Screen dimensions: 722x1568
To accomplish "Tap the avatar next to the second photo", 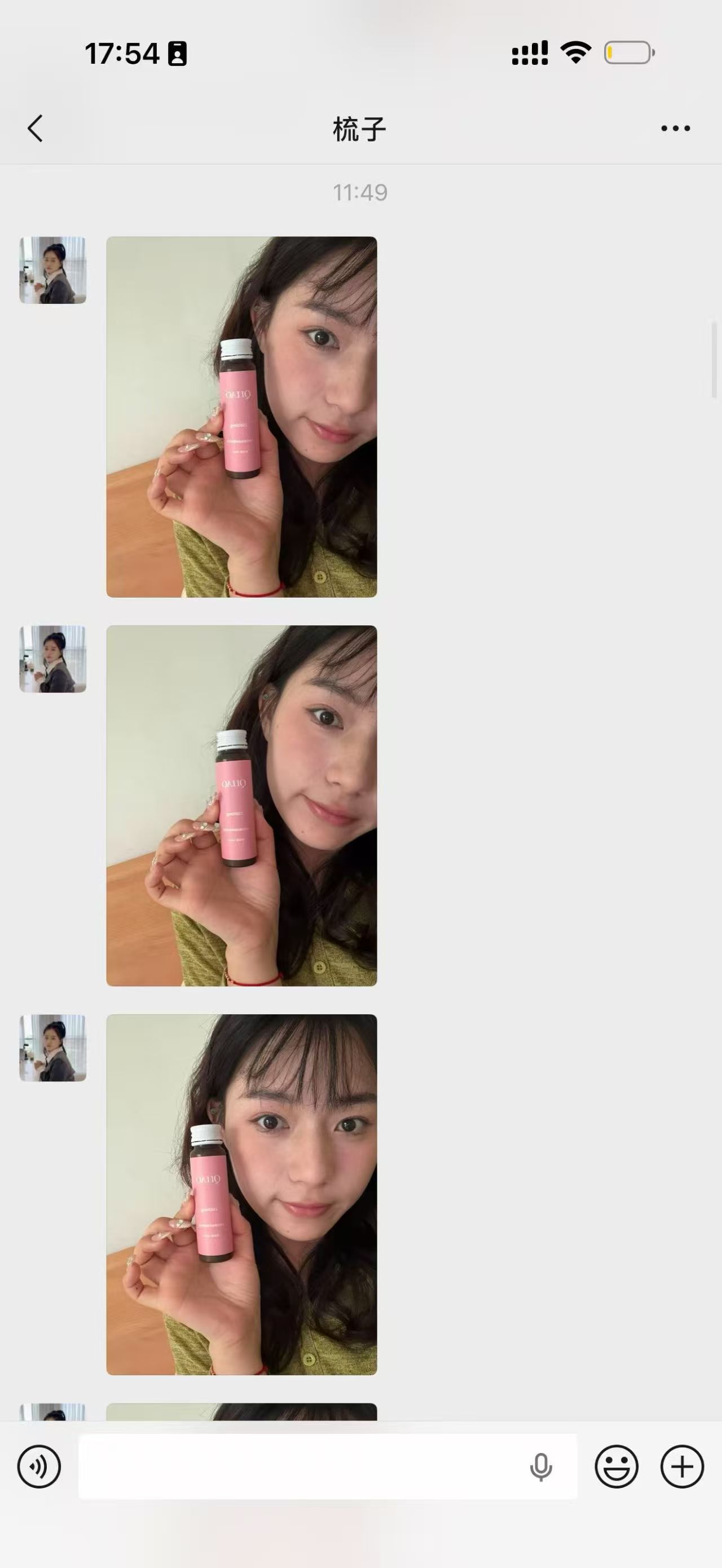I will click(x=53, y=659).
